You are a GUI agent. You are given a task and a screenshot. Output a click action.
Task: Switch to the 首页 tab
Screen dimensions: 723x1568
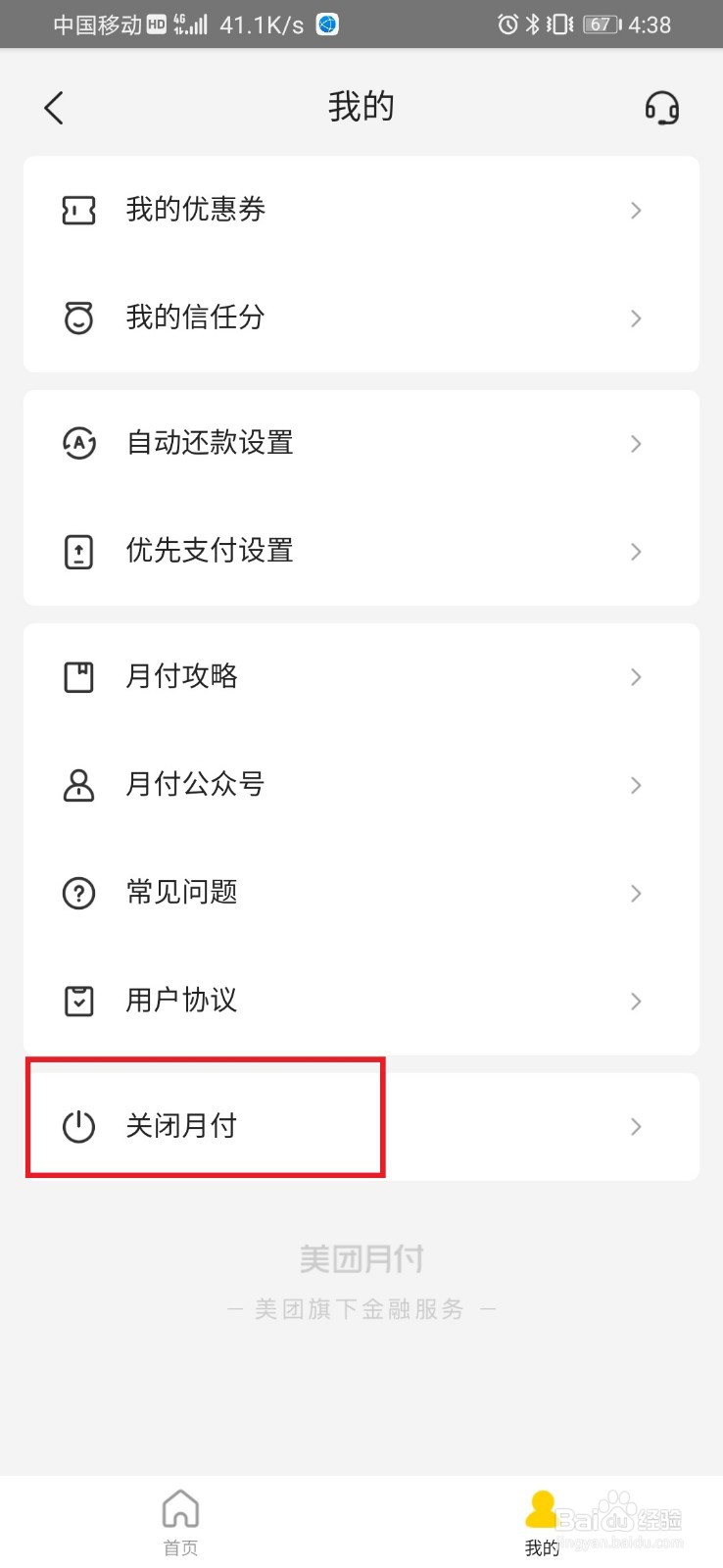(x=180, y=1519)
